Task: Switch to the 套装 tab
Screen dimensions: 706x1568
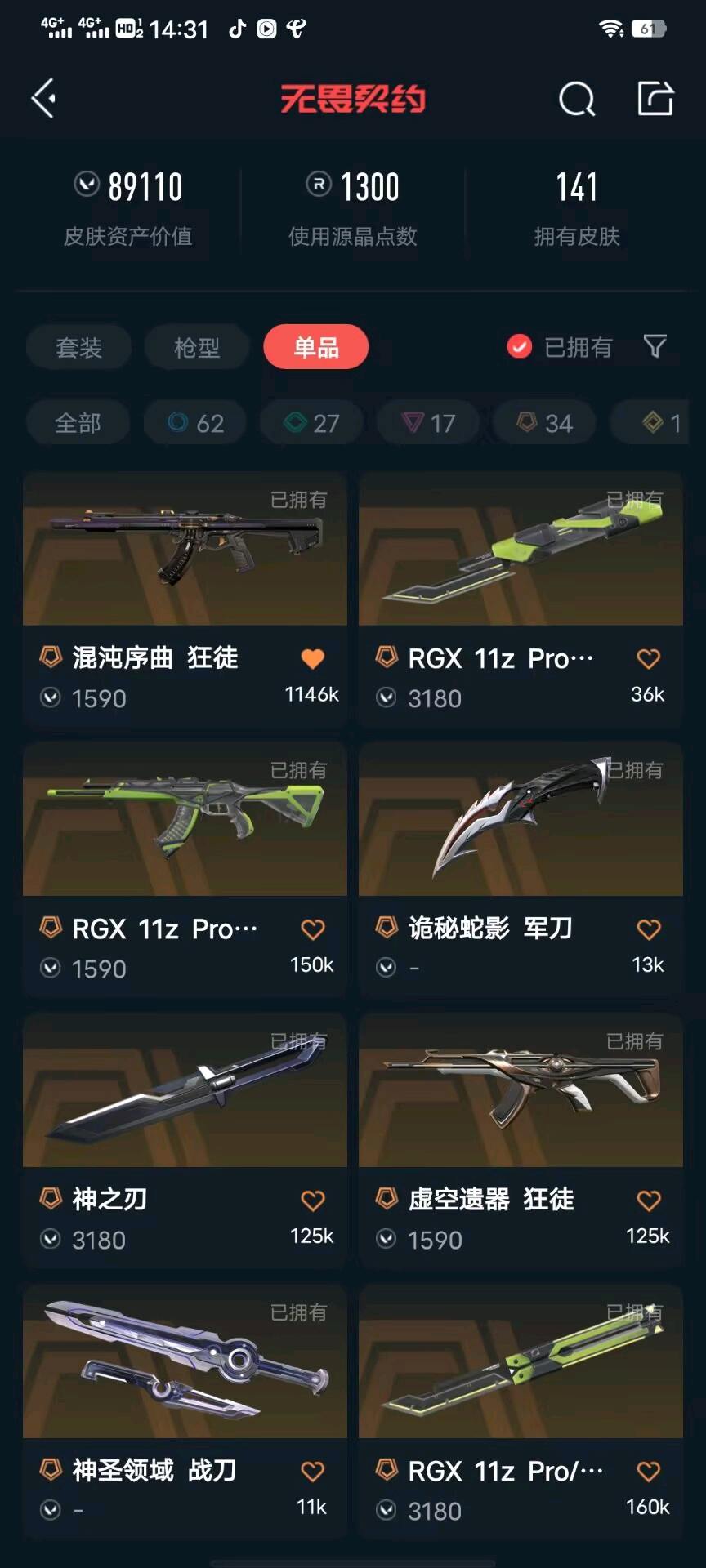Action: click(78, 347)
